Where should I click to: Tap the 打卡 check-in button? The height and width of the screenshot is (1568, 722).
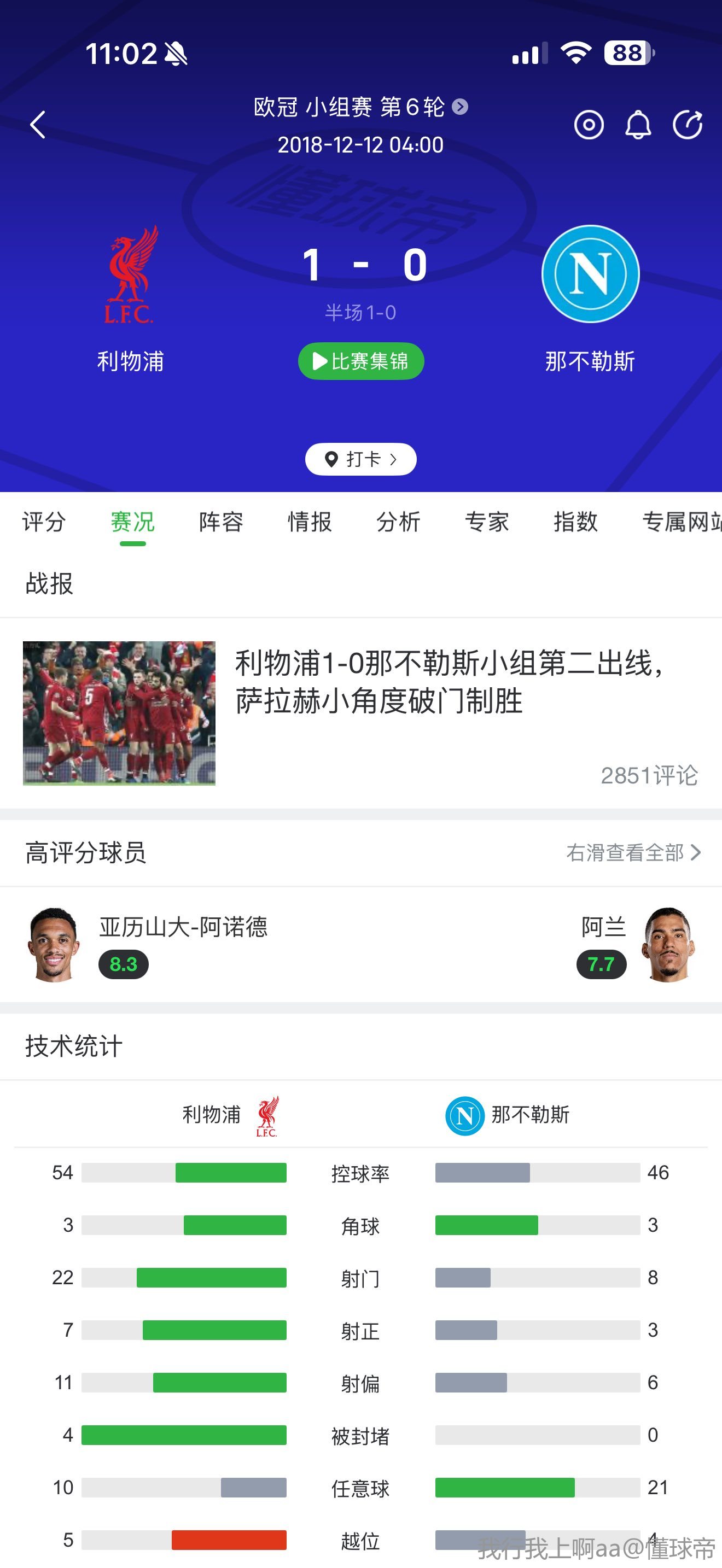point(361,459)
